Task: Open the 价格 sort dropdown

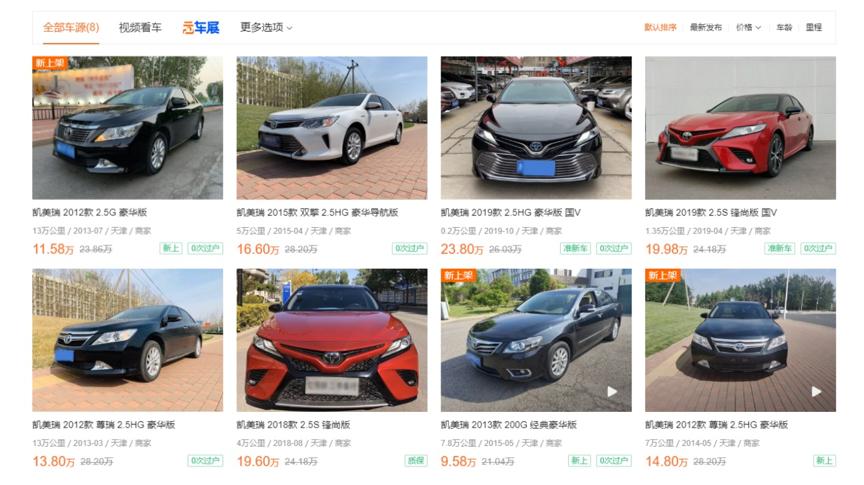Action: 748,28
